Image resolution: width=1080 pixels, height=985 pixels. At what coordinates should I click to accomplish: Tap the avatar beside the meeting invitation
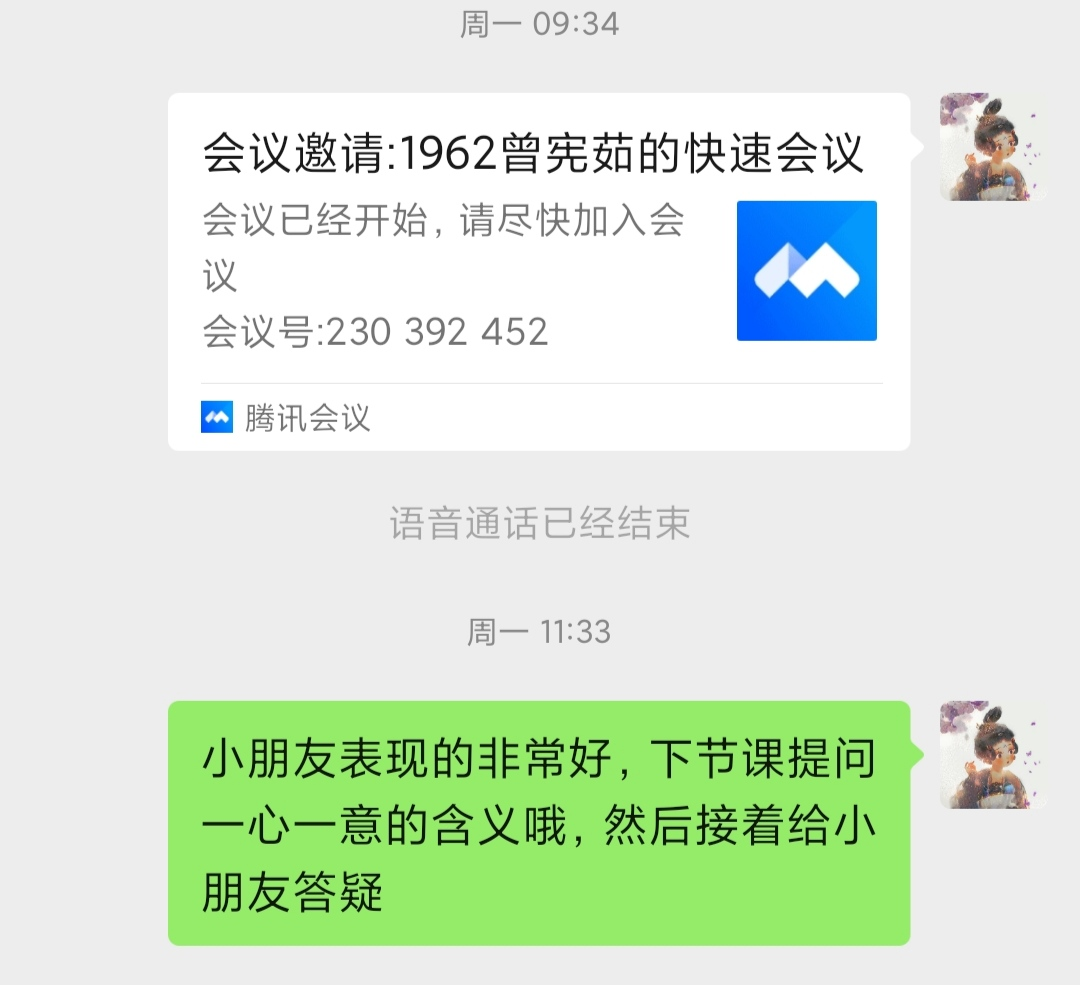point(992,147)
